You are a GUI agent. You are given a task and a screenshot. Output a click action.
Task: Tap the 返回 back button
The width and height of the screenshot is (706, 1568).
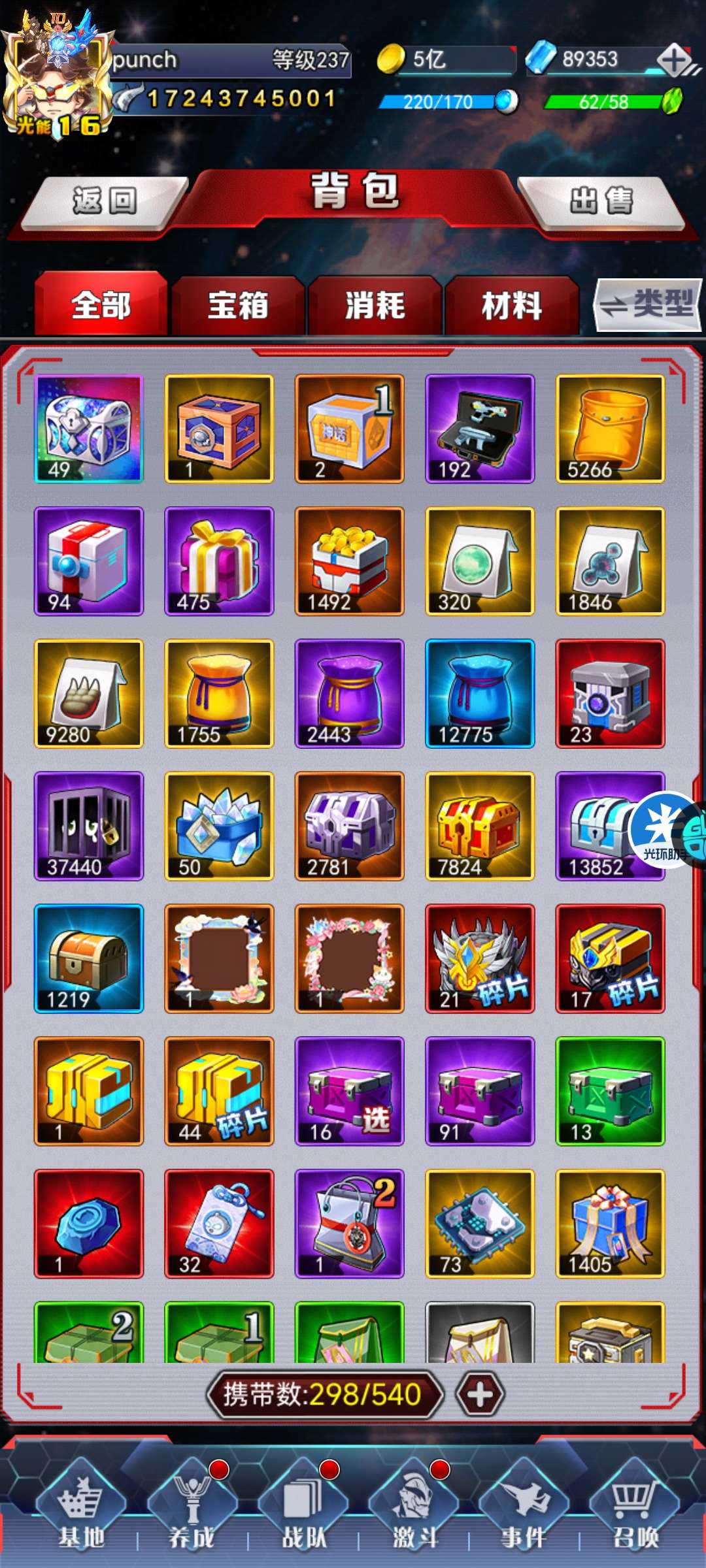coord(105,201)
